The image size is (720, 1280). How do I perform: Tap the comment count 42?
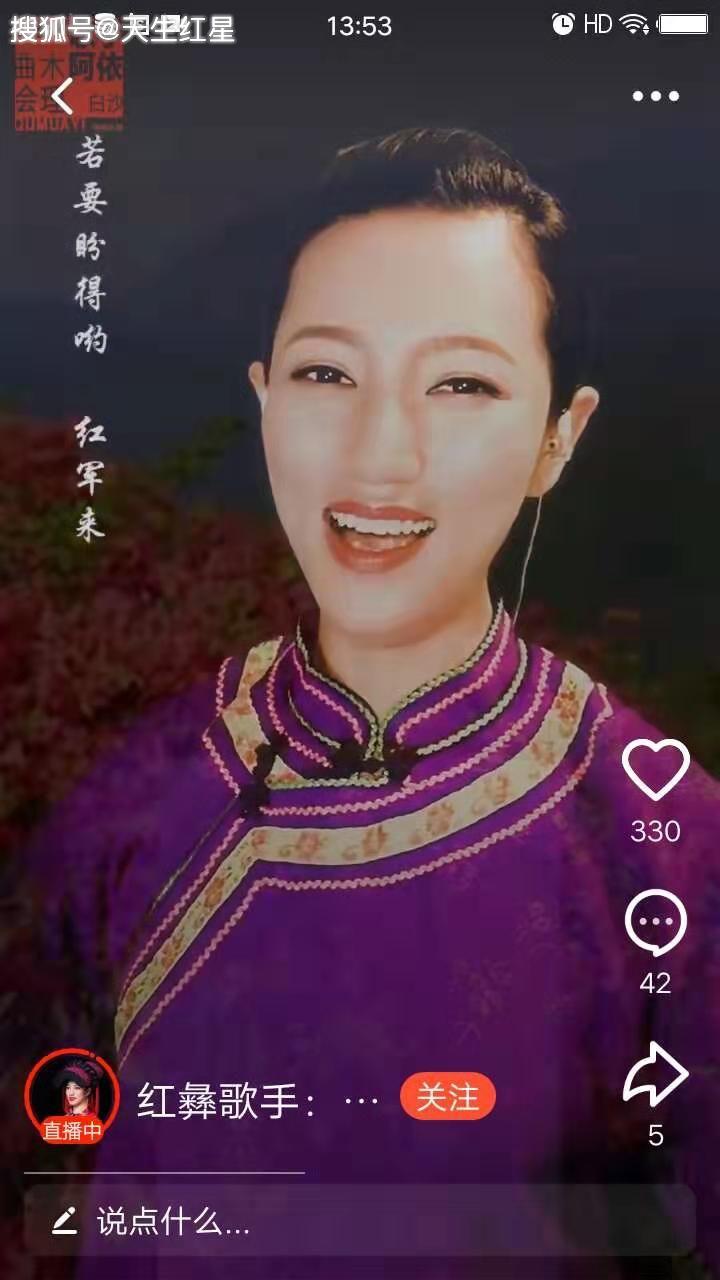tap(654, 985)
